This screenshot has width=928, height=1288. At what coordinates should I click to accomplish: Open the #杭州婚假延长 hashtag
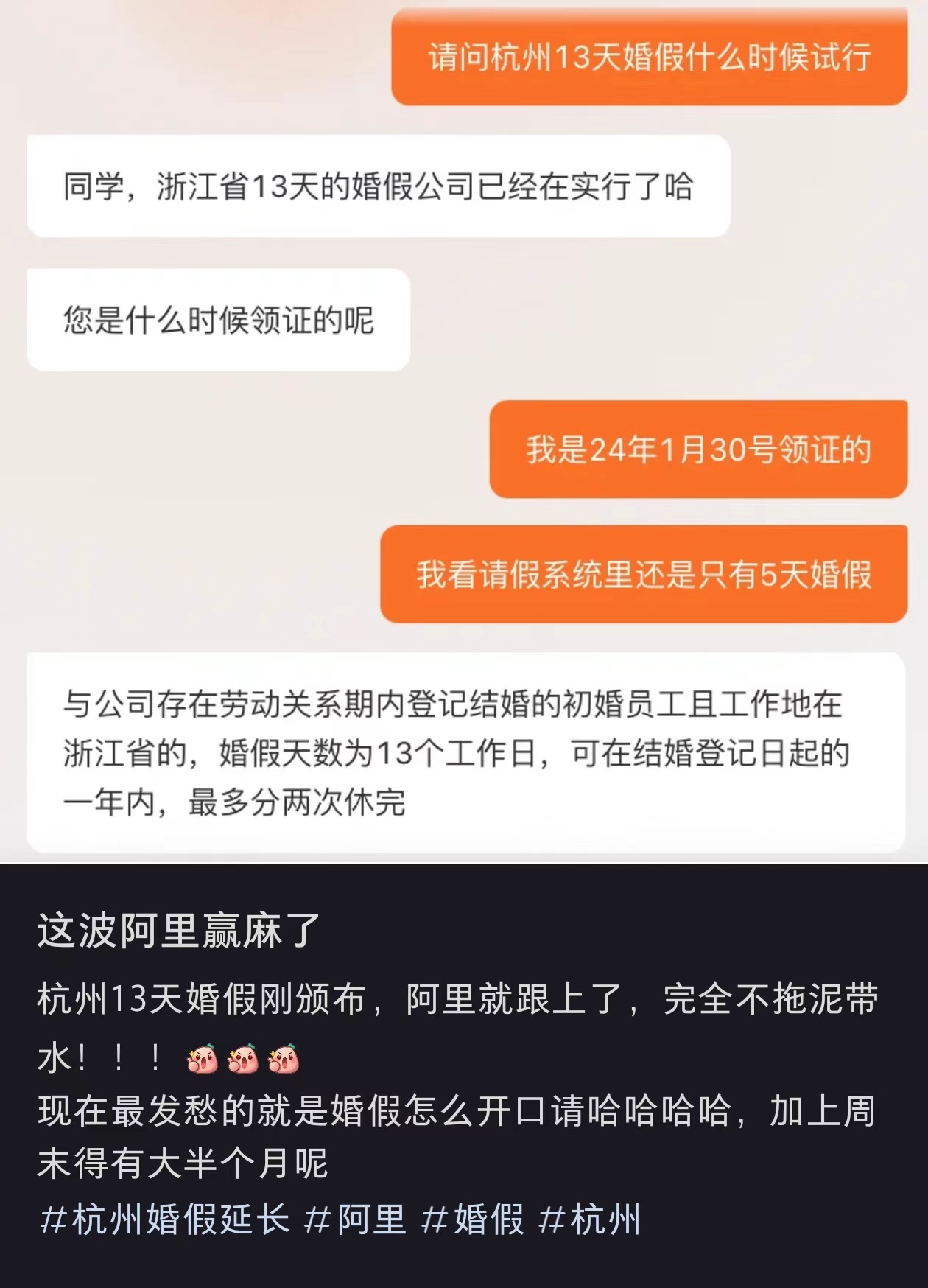point(165,1219)
